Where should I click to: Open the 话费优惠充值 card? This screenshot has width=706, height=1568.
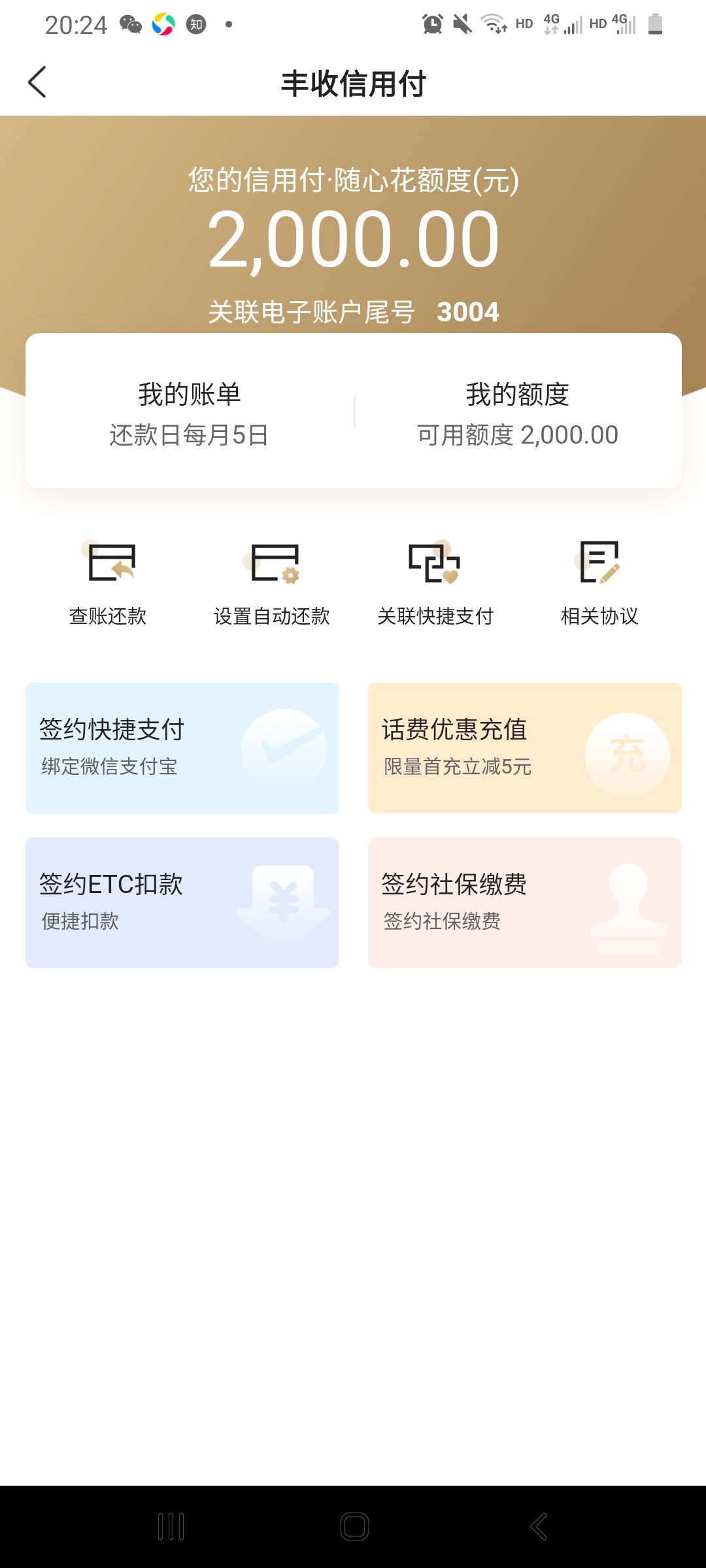pyautogui.click(x=525, y=748)
